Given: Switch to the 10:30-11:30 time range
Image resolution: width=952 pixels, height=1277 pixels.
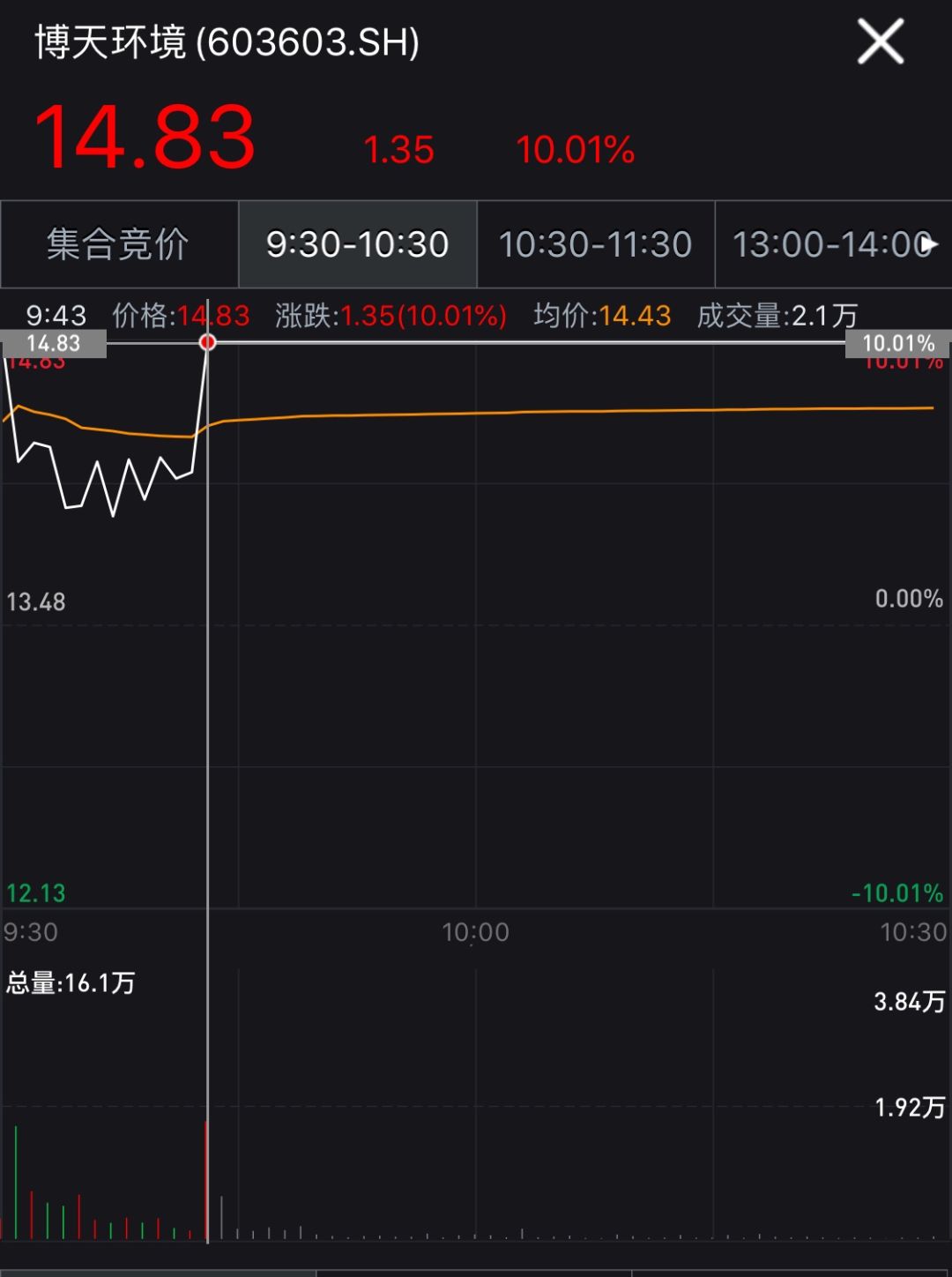Looking at the screenshot, I should pyautogui.click(x=595, y=244).
